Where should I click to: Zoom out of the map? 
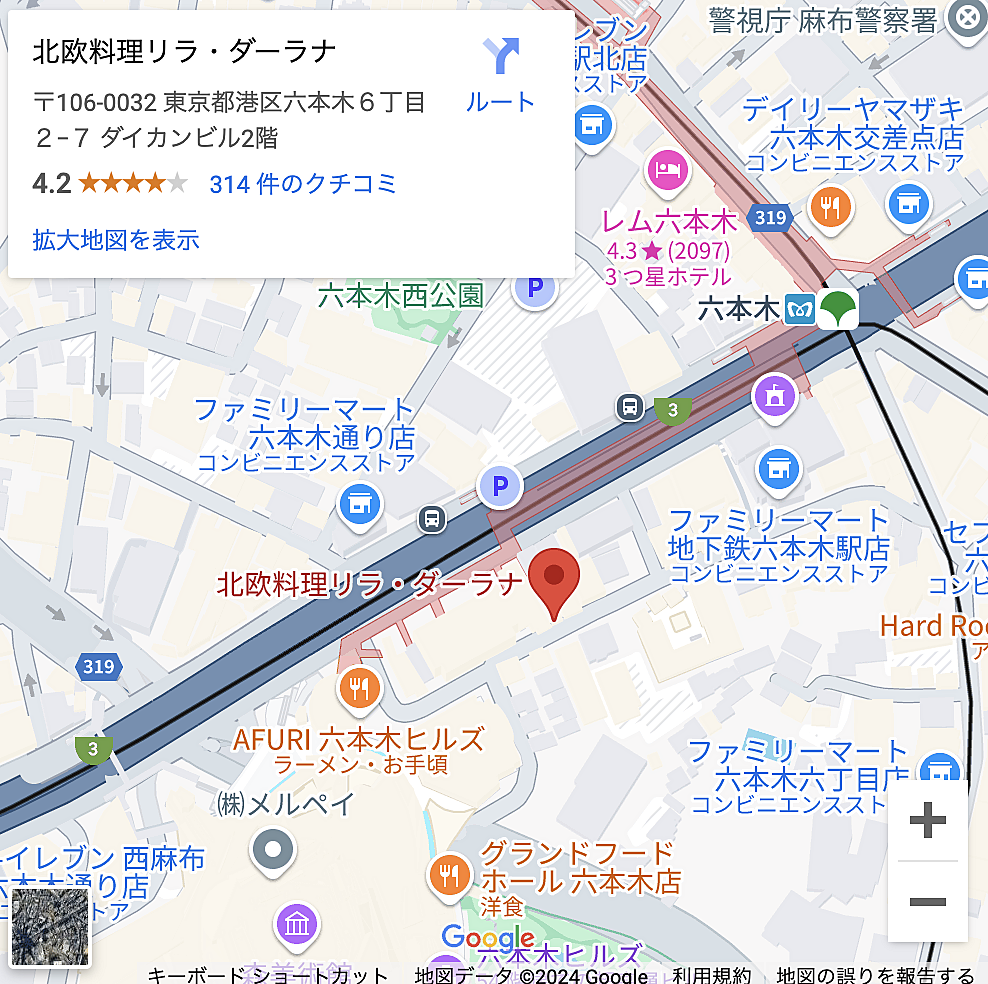[927, 902]
